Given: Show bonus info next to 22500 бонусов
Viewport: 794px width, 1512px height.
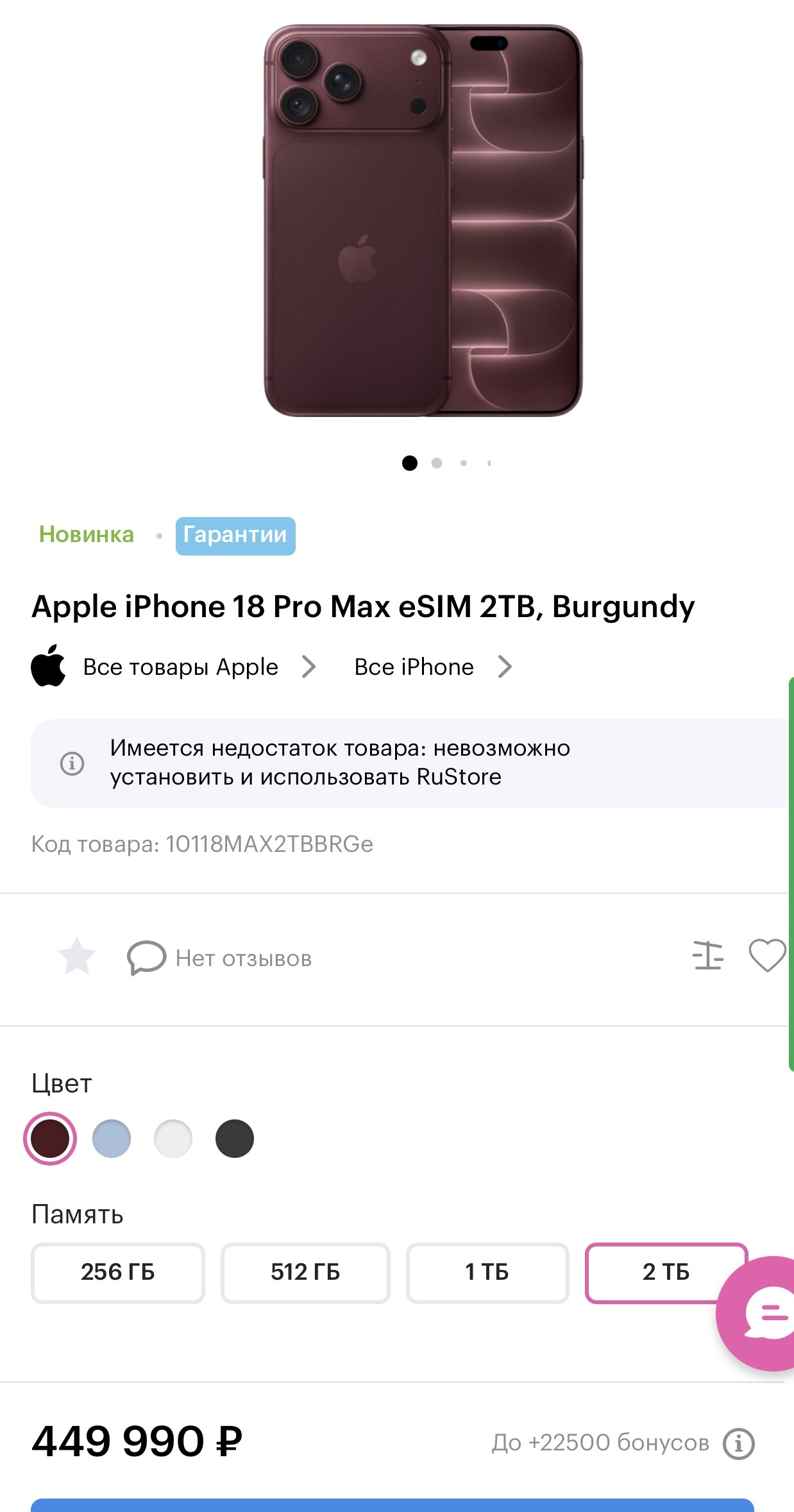Looking at the screenshot, I should click(x=739, y=1444).
